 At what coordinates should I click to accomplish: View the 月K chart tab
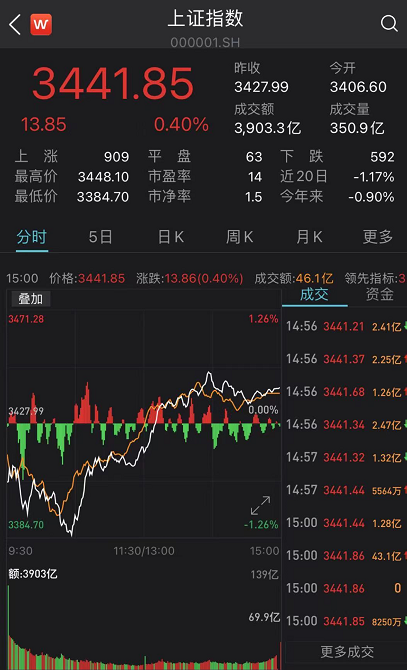(x=309, y=237)
